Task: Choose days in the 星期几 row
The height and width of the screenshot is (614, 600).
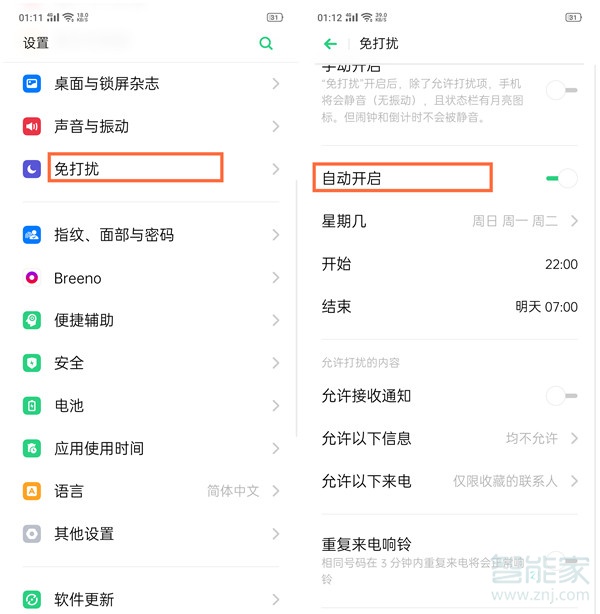Action: click(450, 221)
